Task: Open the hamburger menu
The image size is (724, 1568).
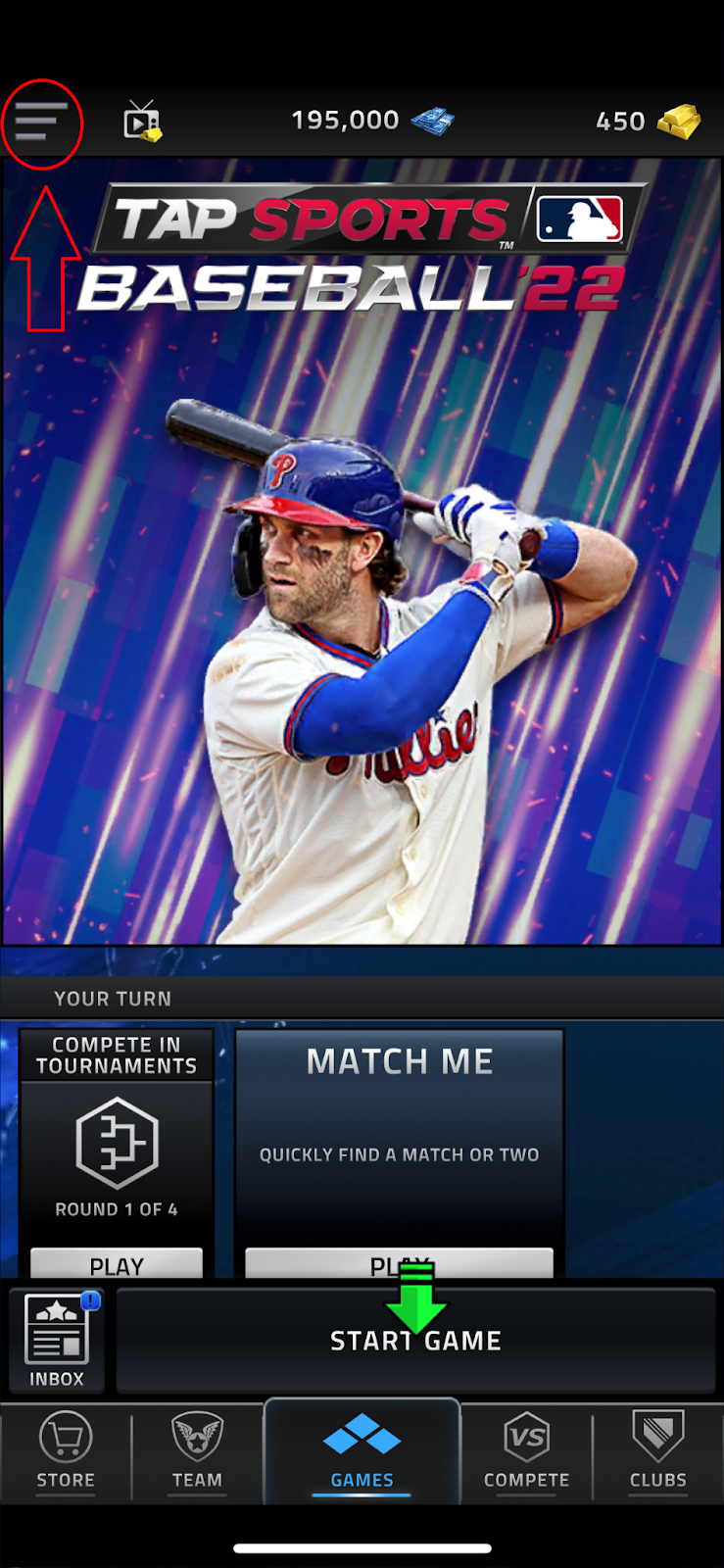Action: coord(41,122)
